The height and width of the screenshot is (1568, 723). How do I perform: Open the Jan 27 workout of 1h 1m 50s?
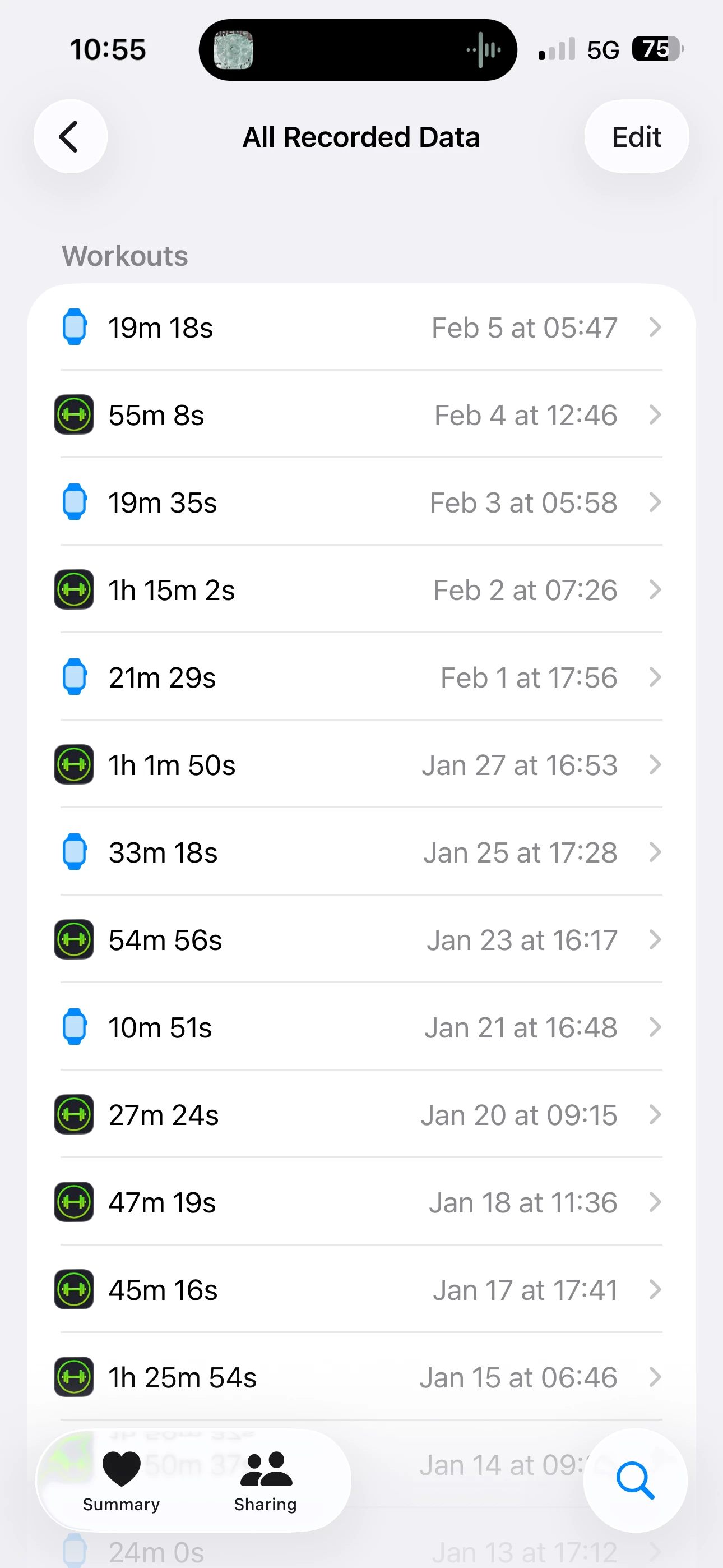pos(361,765)
